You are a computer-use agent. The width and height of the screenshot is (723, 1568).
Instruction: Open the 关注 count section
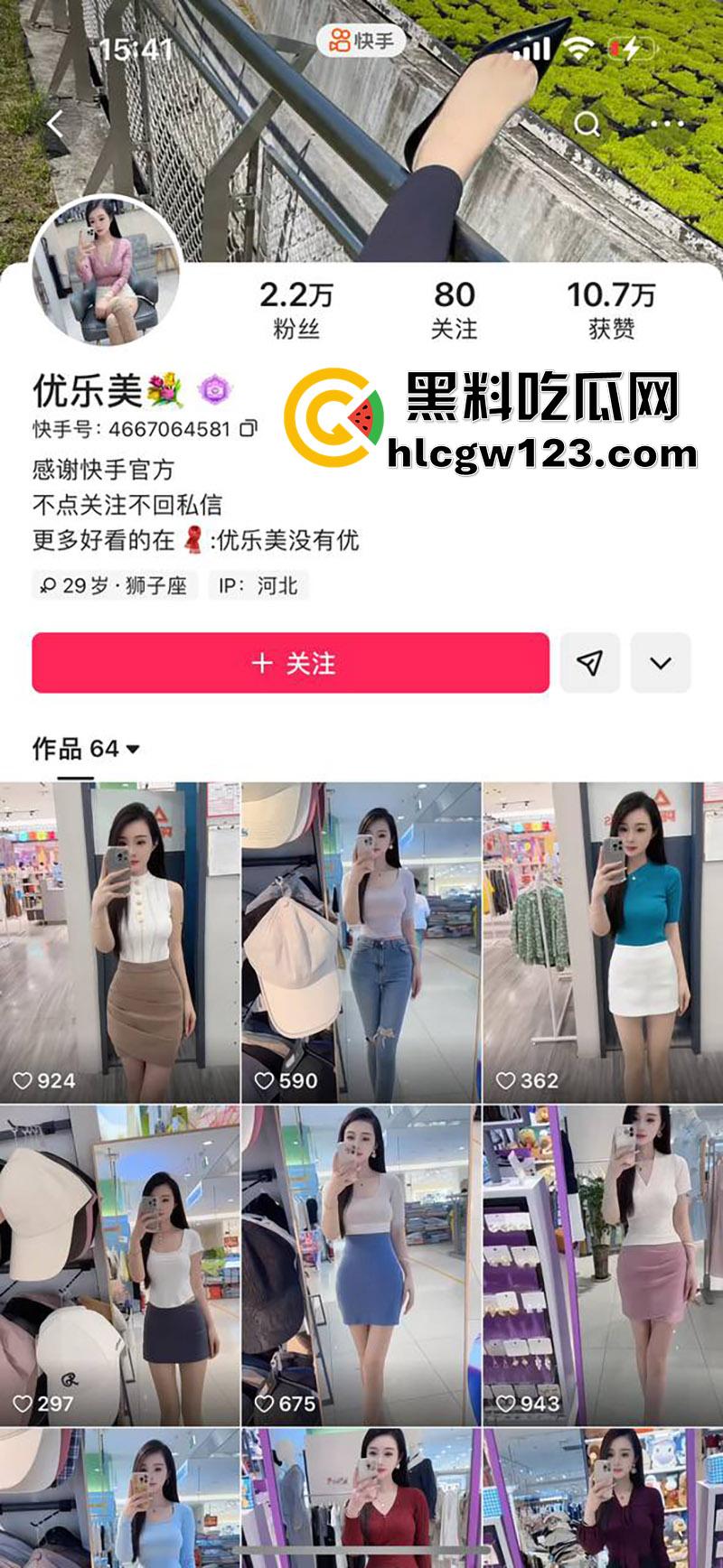pyautogui.click(x=453, y=305)
